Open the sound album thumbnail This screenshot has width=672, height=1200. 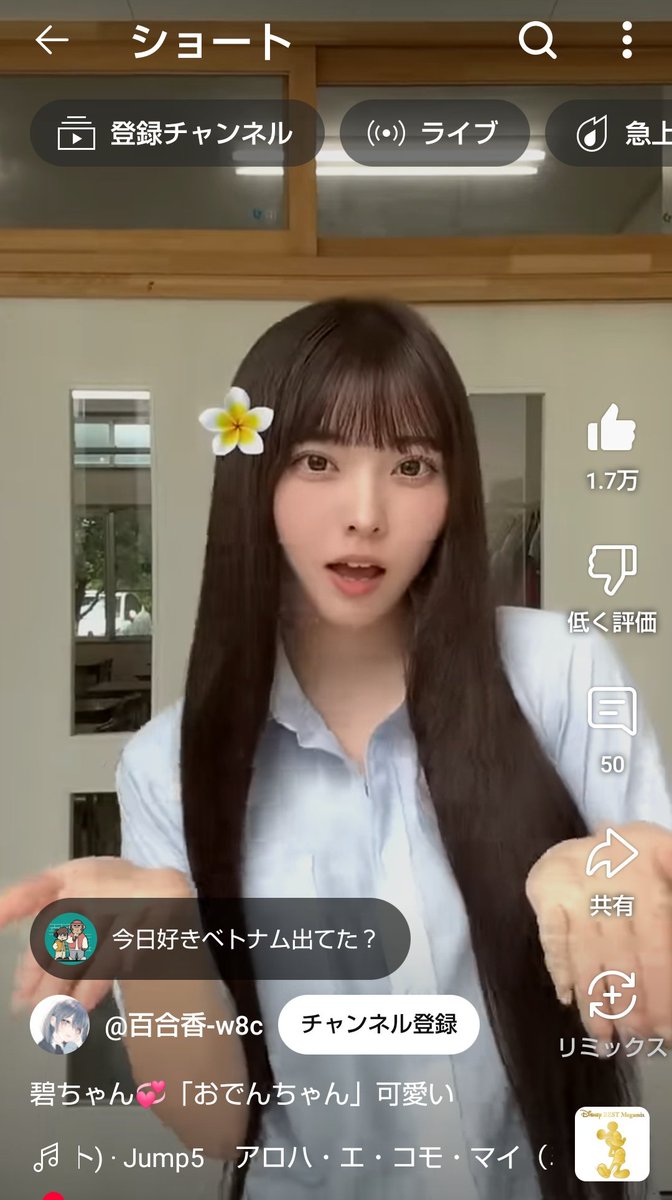[612, 1143]
